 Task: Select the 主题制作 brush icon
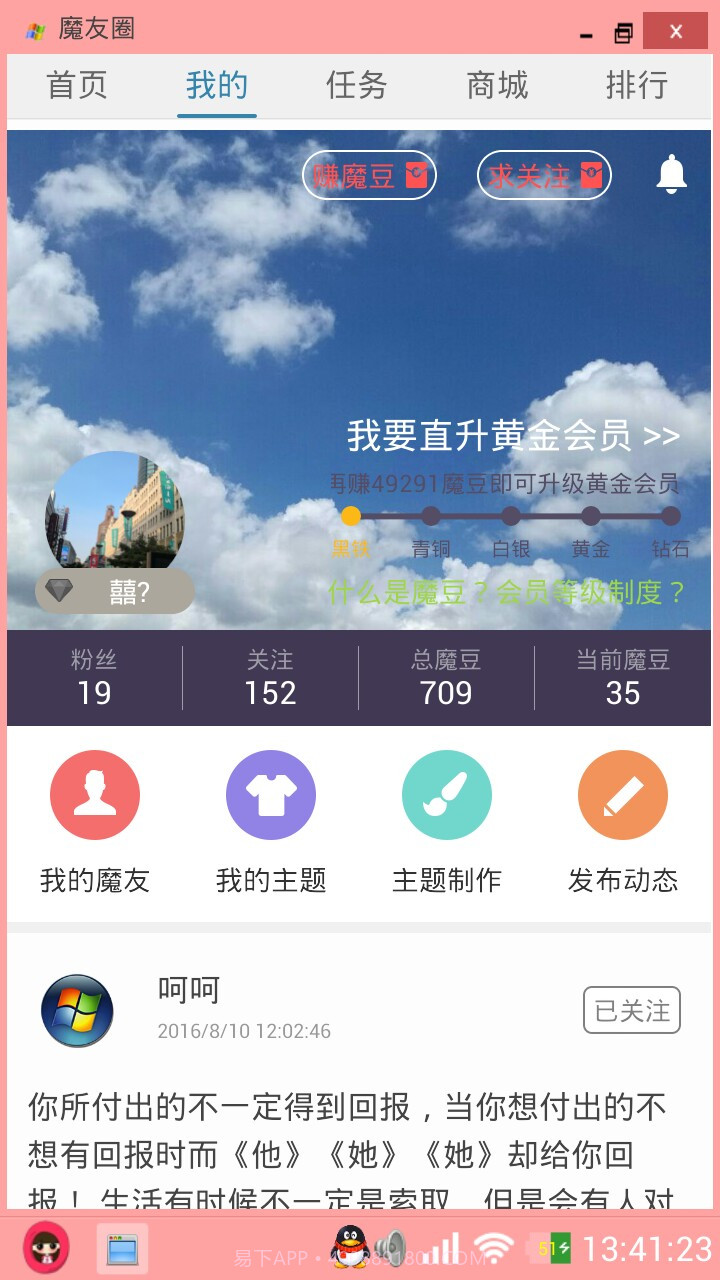pyautogui.click(x=446, y=794)
